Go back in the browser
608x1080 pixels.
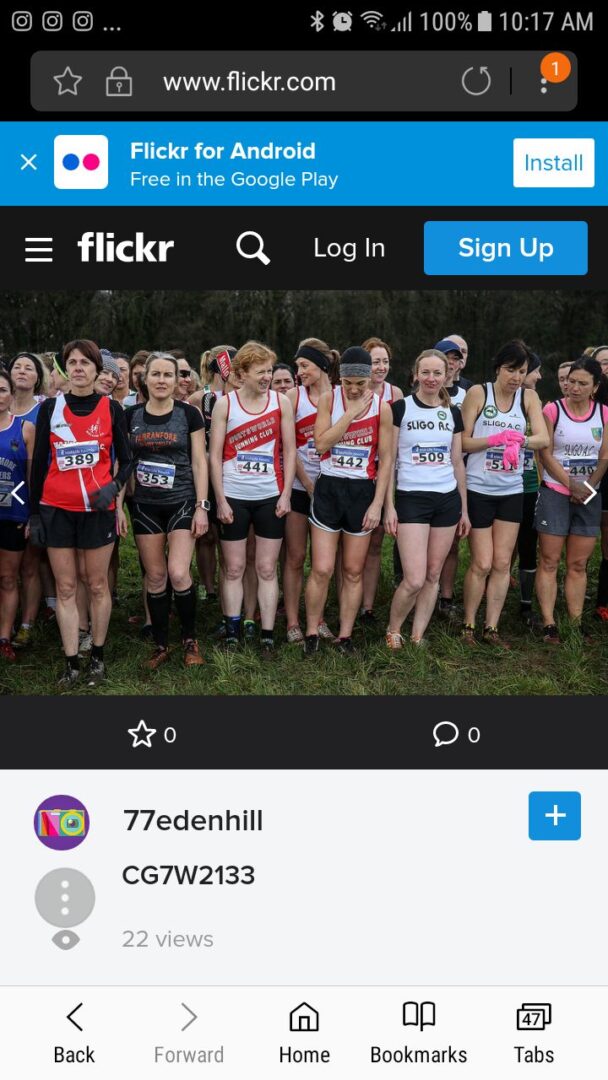pos(74,1033)
